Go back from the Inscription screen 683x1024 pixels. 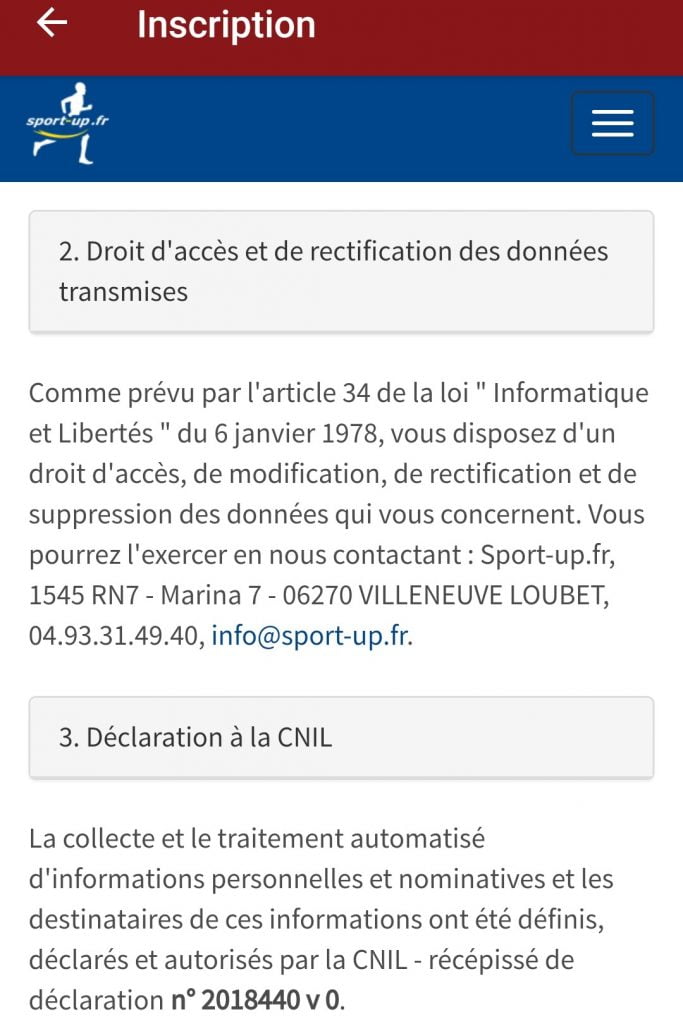pos(51,24)
